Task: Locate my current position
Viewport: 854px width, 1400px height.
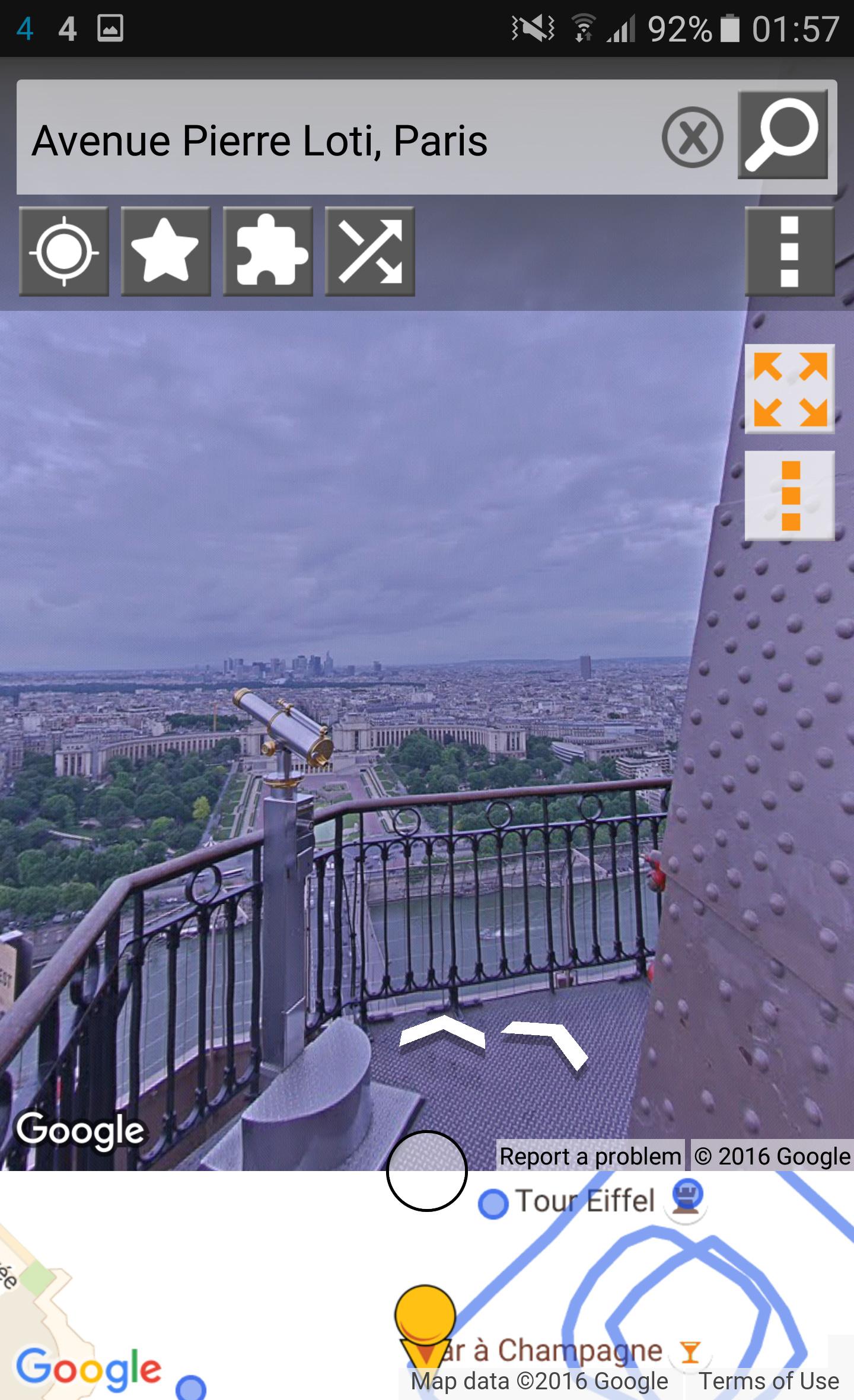Action: tap(64, 252)
